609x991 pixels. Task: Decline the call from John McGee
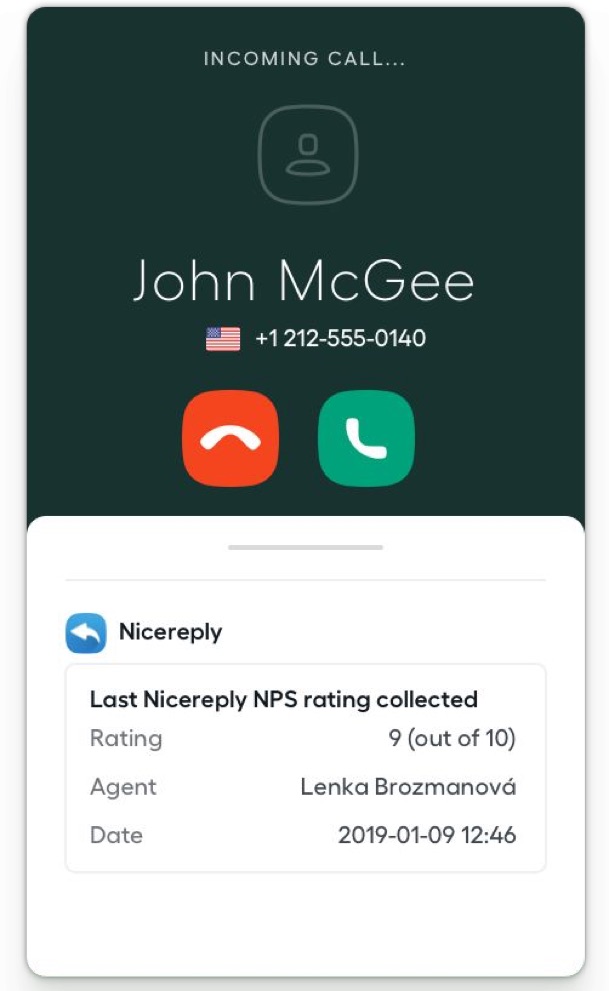(x=230, y=438)
